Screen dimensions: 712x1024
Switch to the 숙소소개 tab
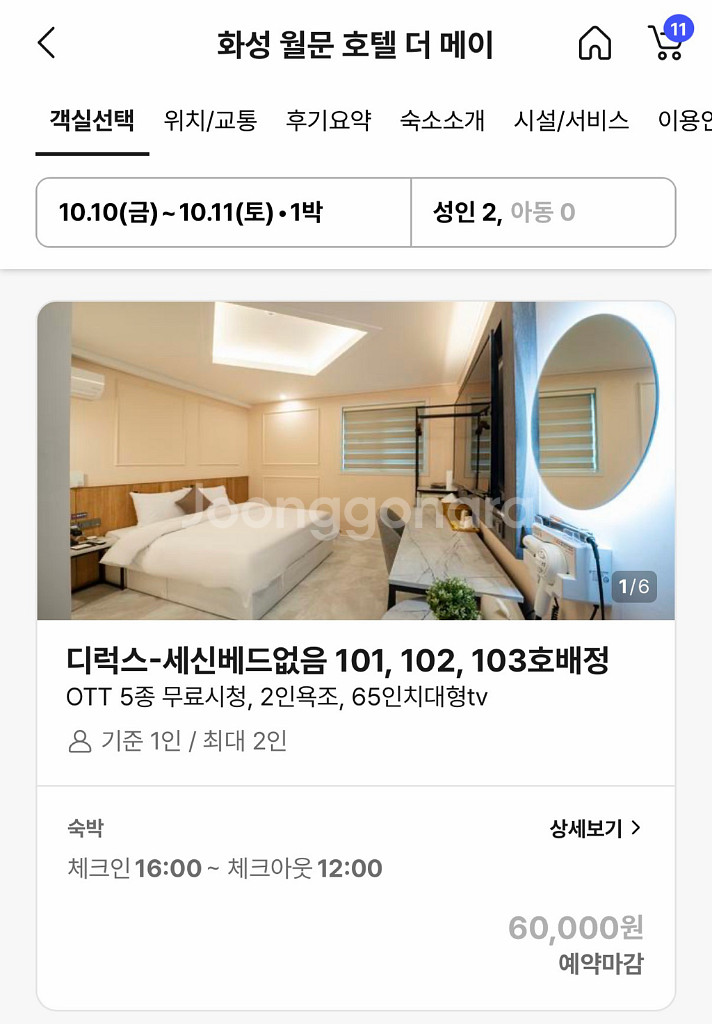coord(442,121)
